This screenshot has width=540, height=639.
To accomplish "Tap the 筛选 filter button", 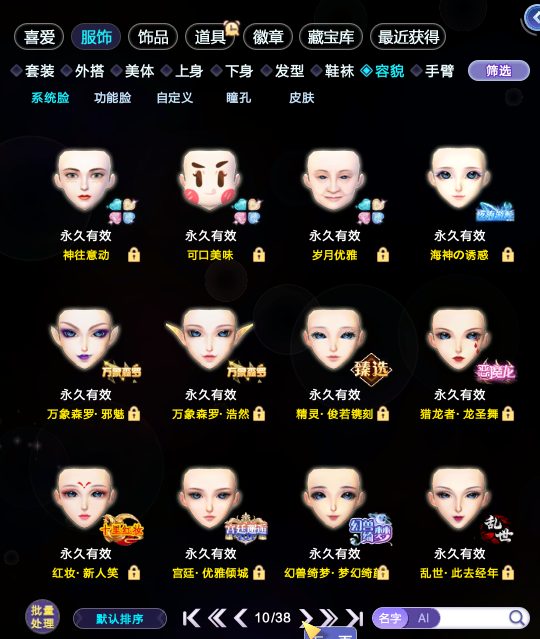I will tap(499, 71).
